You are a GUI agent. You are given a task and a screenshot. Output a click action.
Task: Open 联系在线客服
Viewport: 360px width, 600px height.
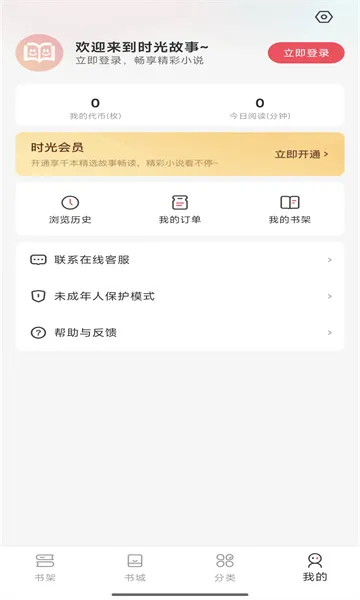pos(180,260)
